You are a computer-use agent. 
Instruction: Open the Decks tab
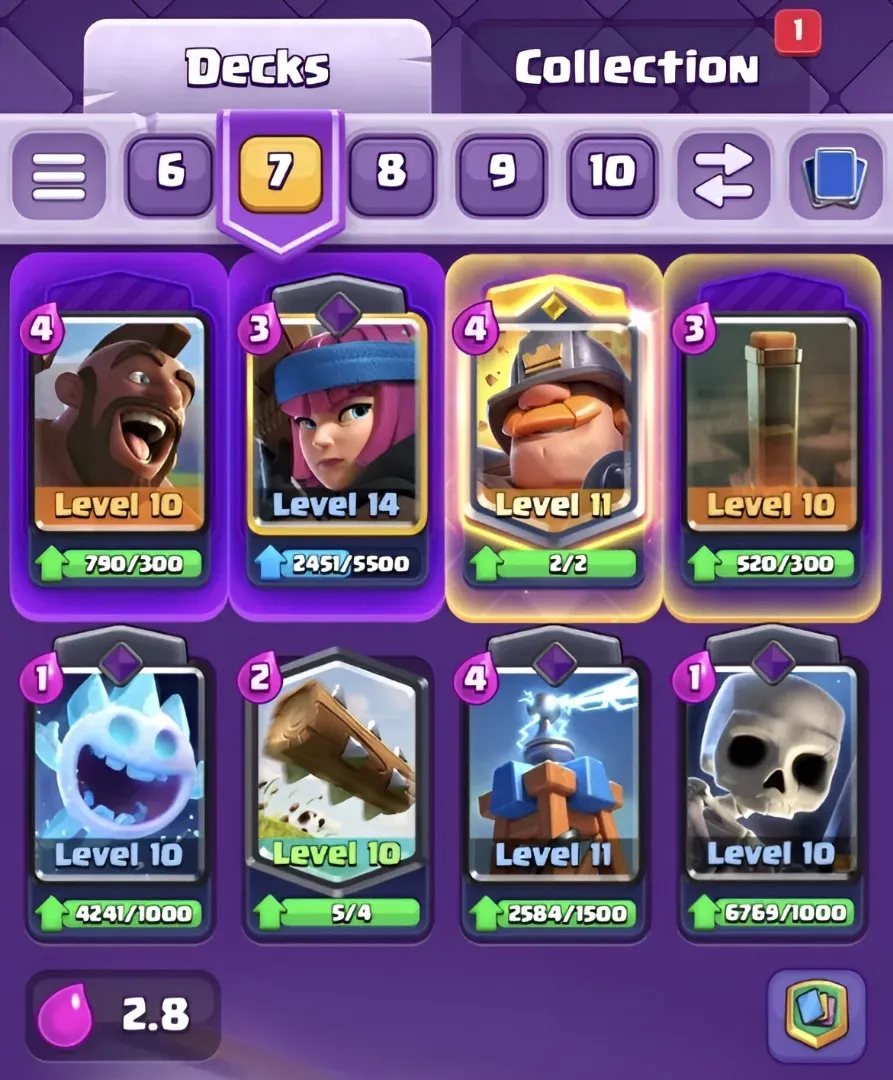(x=258, y=67)
